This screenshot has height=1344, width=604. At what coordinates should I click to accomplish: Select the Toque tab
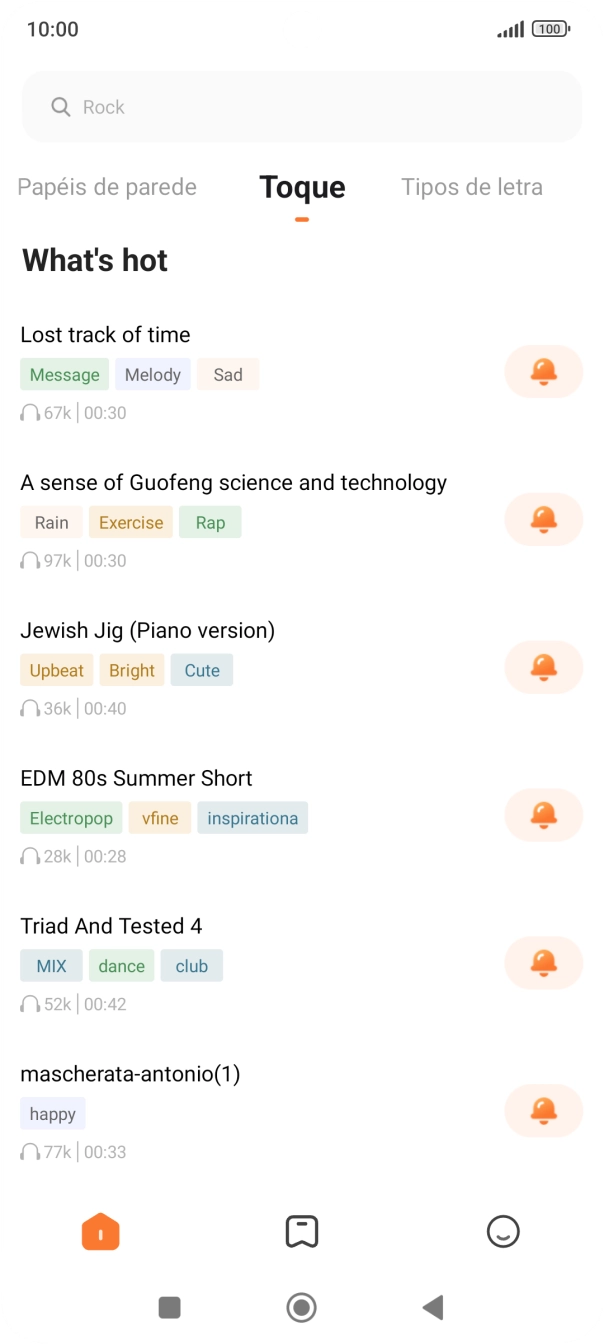coord(302,188)
